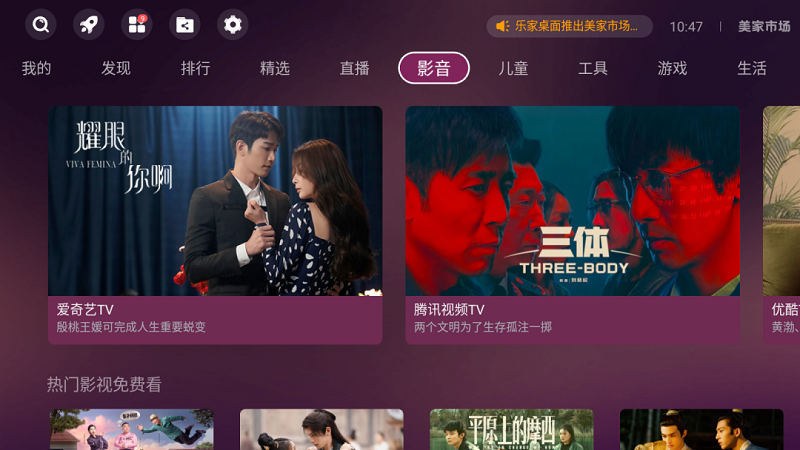The height and width of the screenshot is (450, 800).
Task: Open the 腾讯视频TV card
Action: 572,225
